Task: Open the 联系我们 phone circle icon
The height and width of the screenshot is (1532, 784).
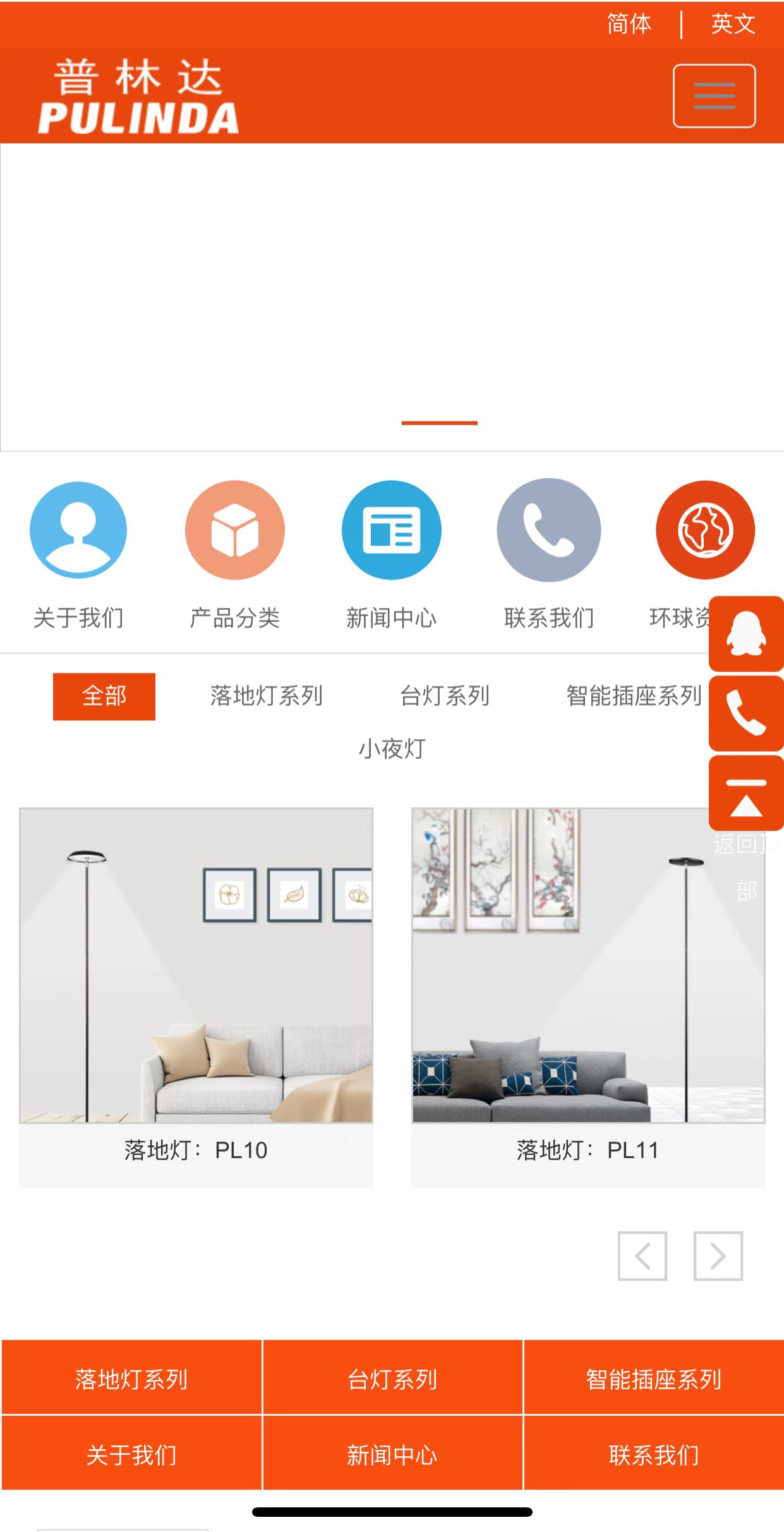Action: pyautogui.click(x=548, y=530)
